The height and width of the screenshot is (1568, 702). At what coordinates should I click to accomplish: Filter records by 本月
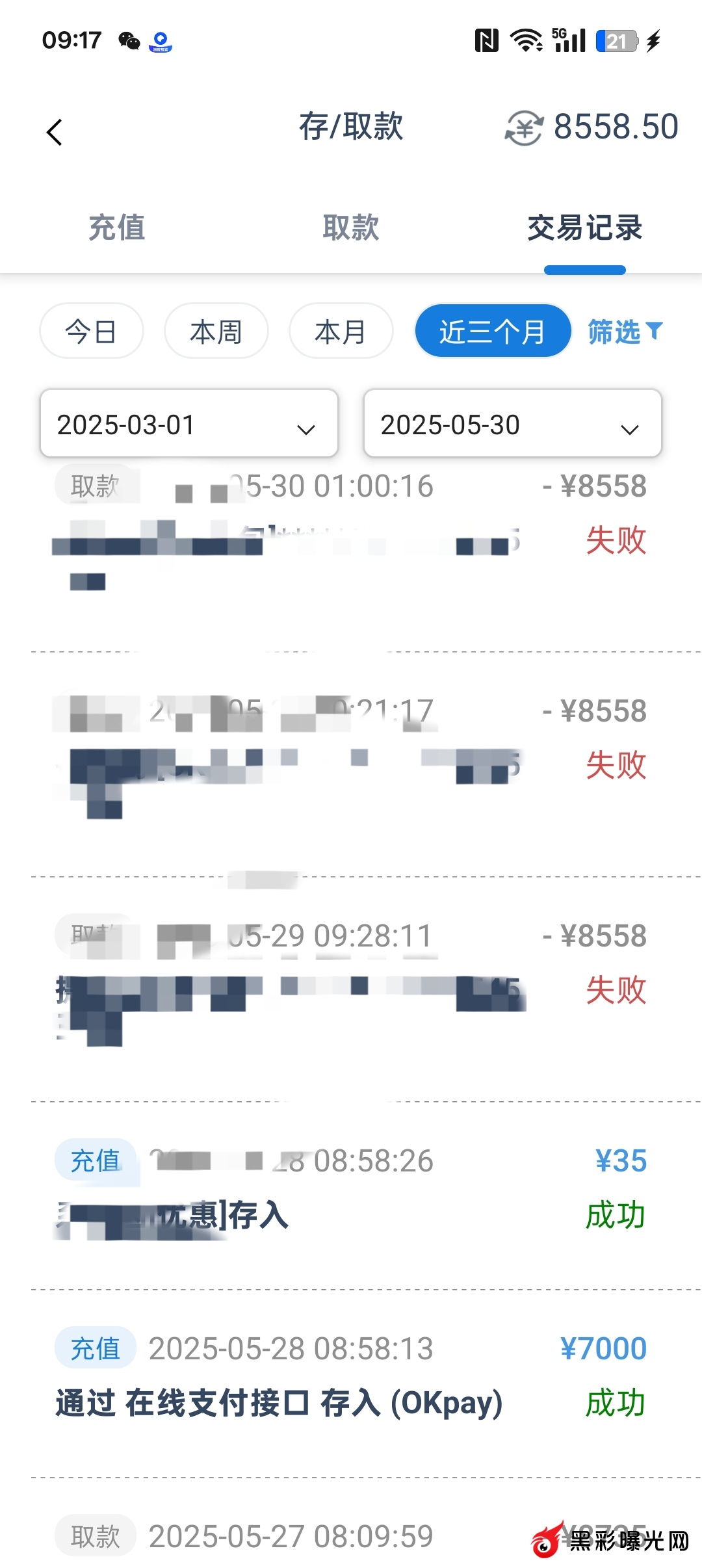point(341,332)
